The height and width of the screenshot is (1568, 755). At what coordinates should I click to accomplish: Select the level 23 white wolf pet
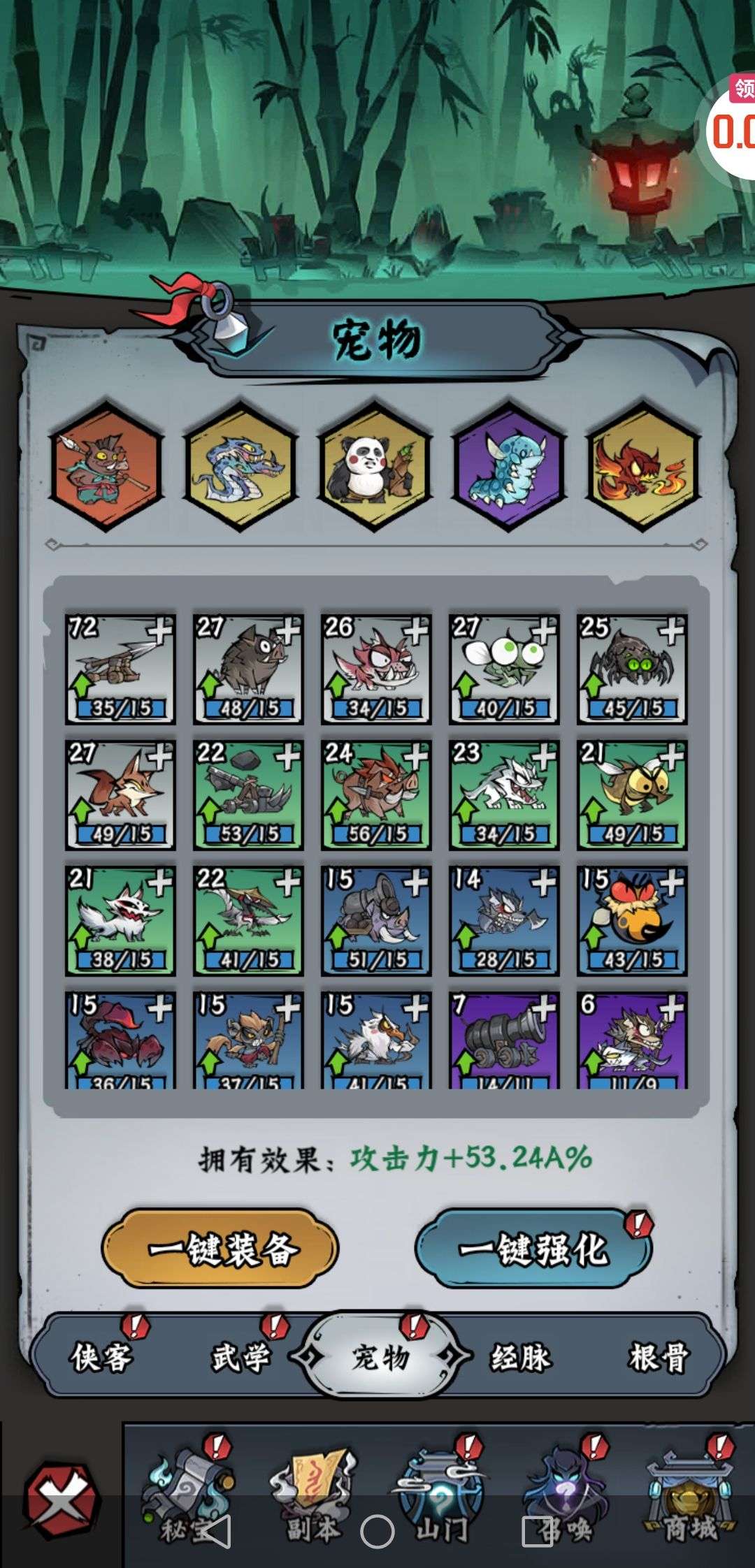coord(504,794)
